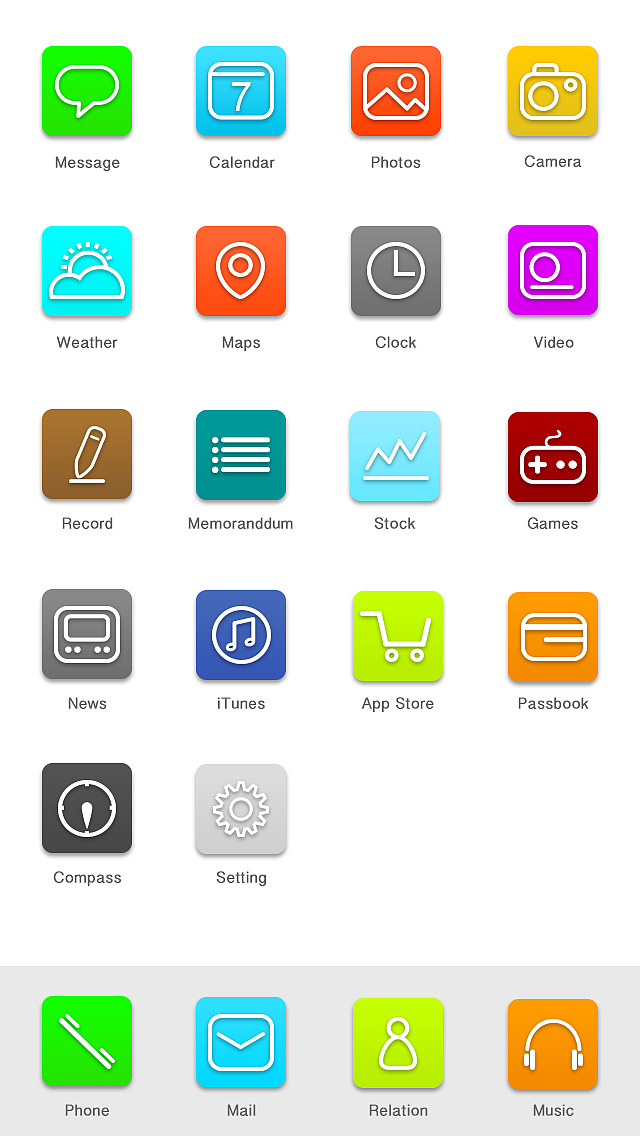Open Passbook

(x=553, y=637)
